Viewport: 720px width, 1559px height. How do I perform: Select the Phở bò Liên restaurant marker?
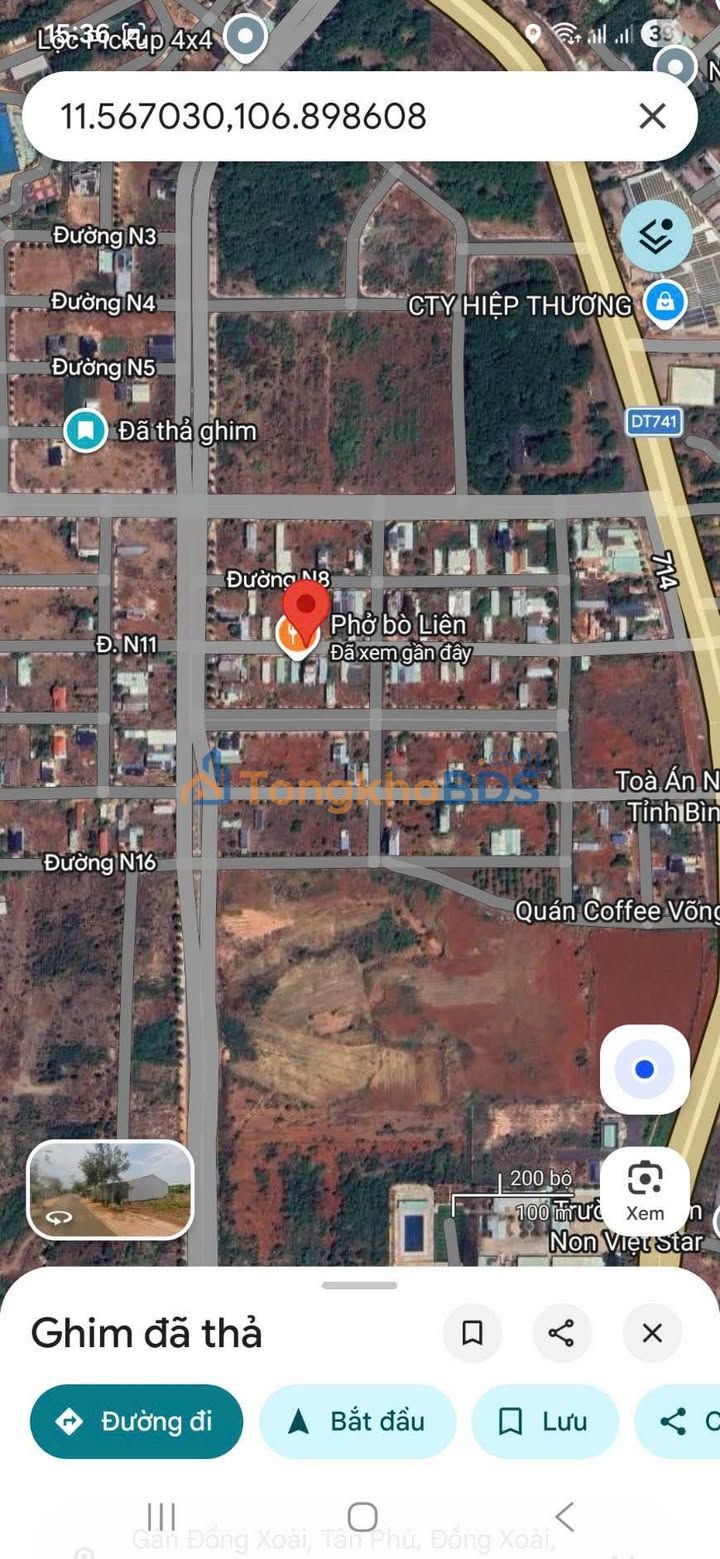(x=294, y=636)
